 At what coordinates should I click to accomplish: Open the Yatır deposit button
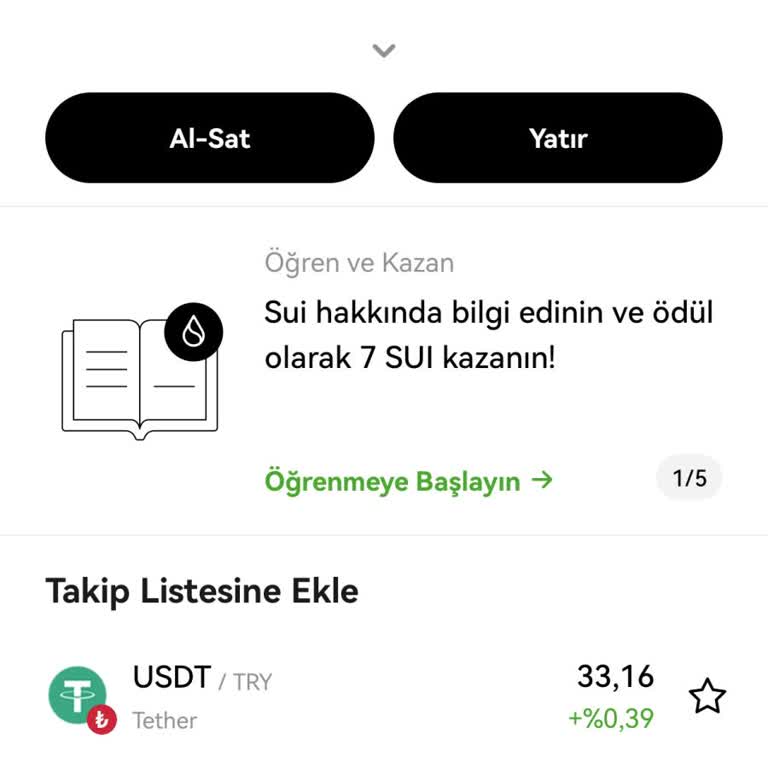tap(557, 138)
